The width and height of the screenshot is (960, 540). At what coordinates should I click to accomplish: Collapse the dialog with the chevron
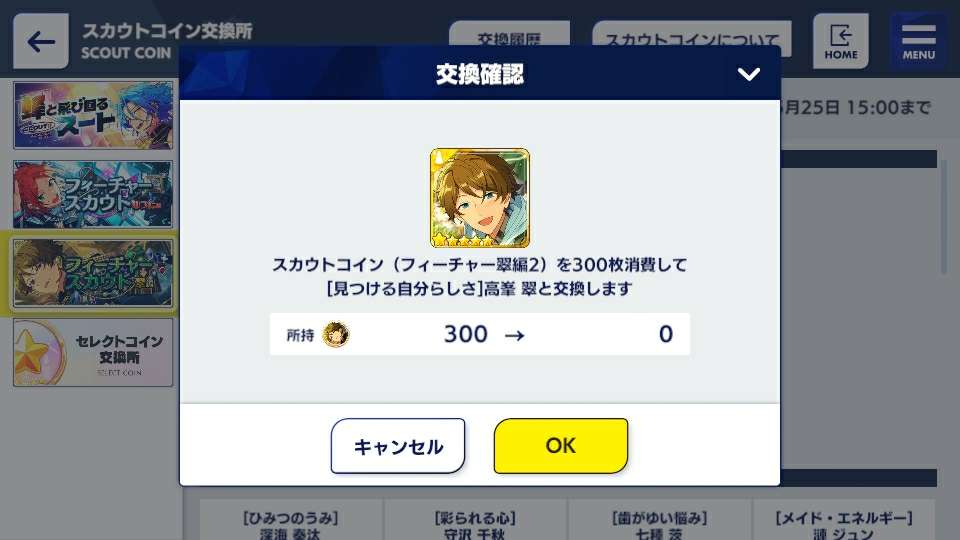tap(748, 75)
